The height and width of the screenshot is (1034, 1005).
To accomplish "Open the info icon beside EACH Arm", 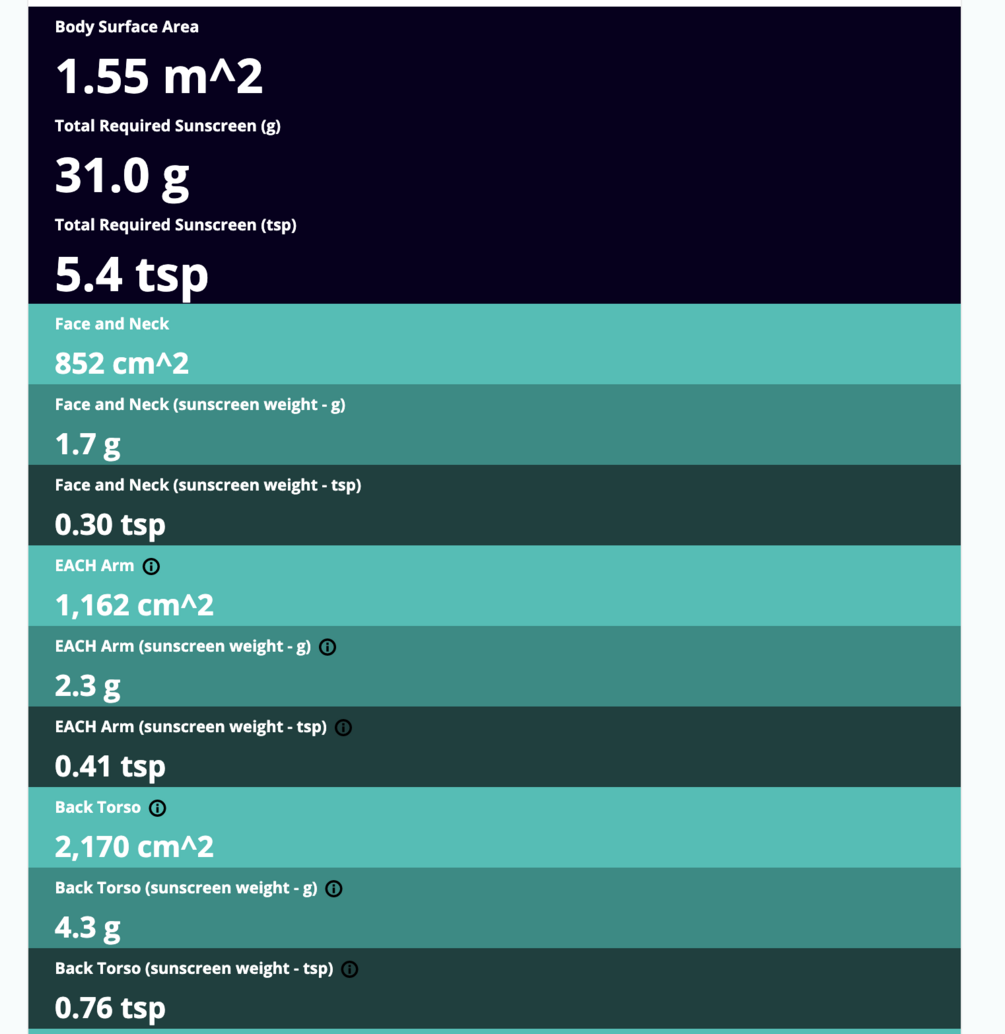I will pos(151,566).
